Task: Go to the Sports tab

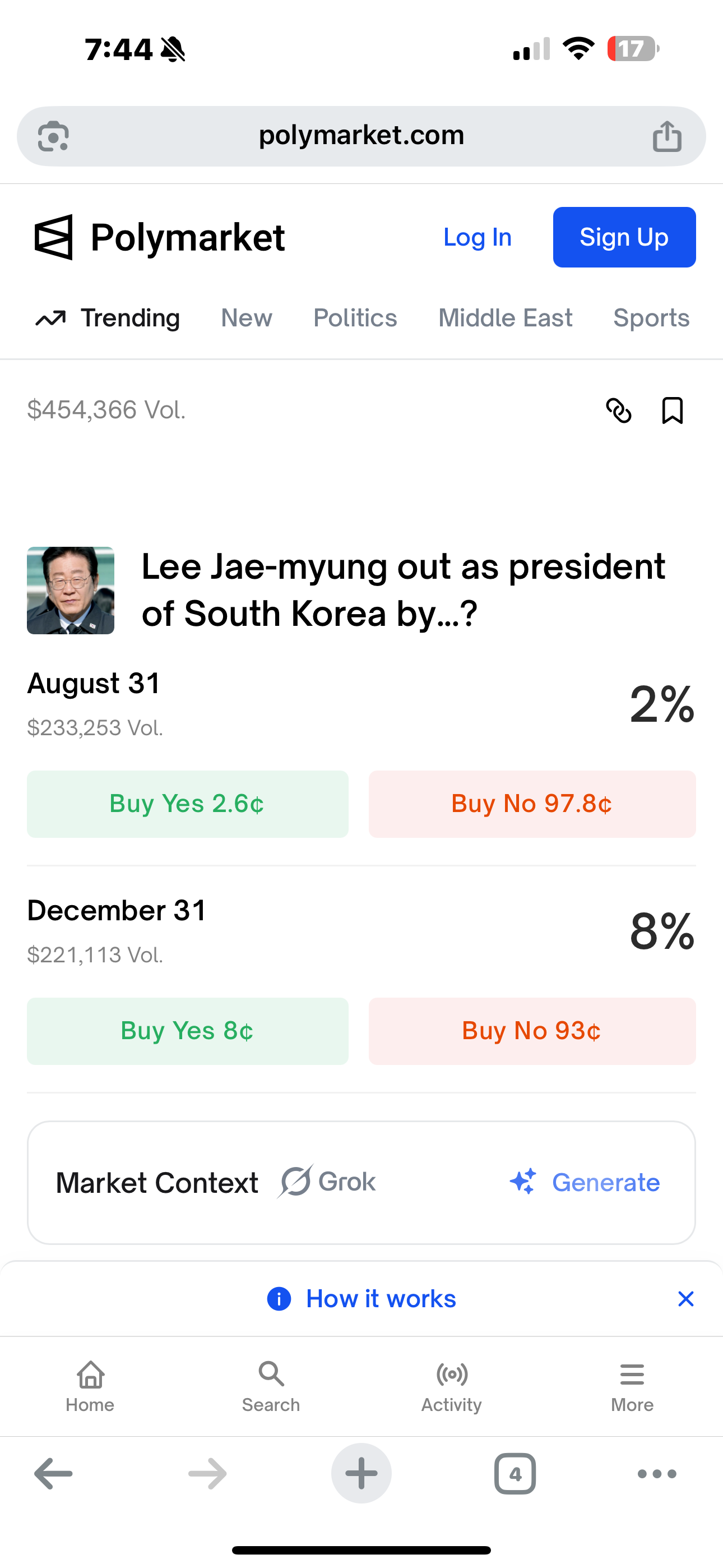Action: pyautogui.click(x=651, y=318)
